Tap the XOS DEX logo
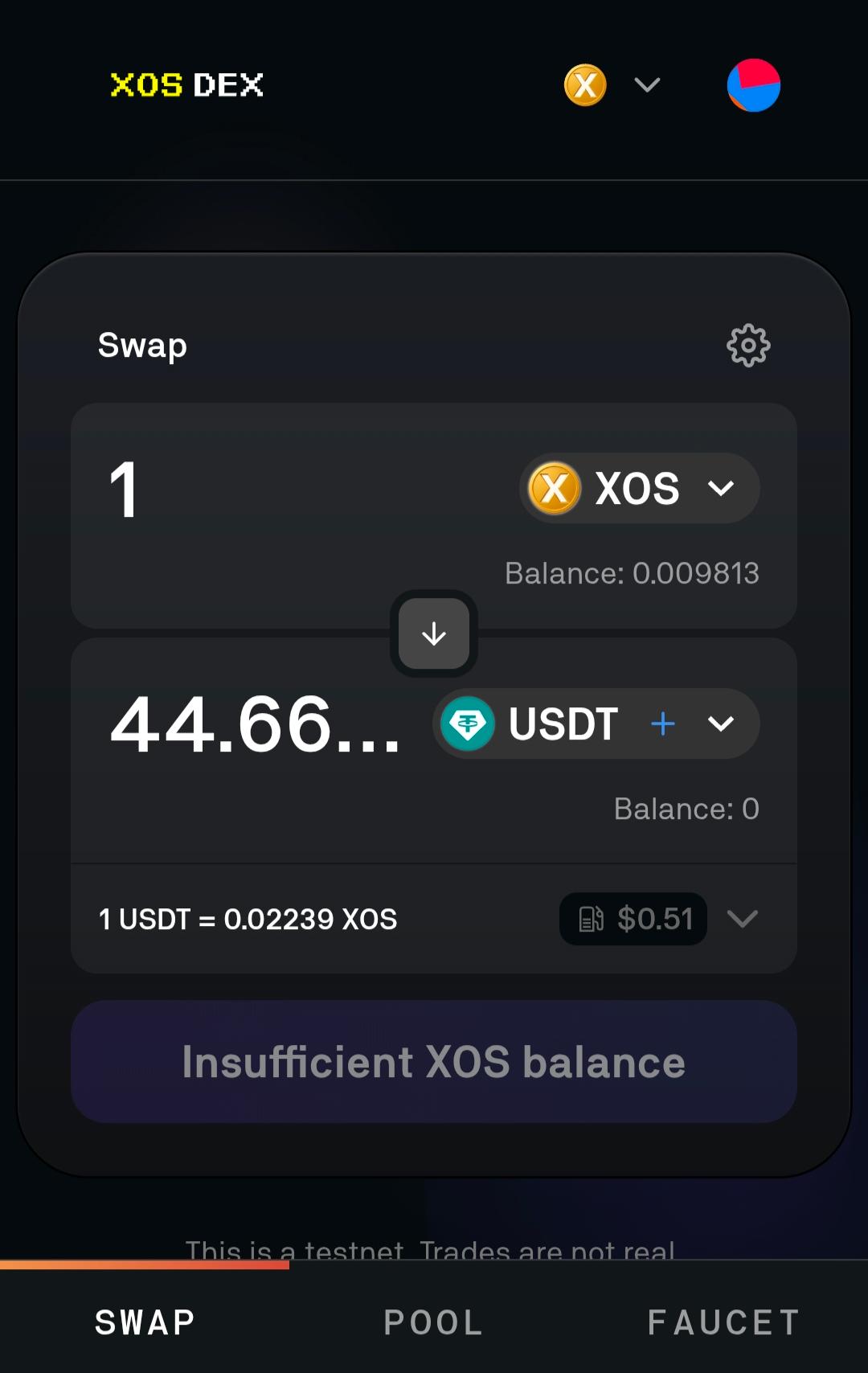Screen dimensions: 868x1373 (x=186, y=85)
